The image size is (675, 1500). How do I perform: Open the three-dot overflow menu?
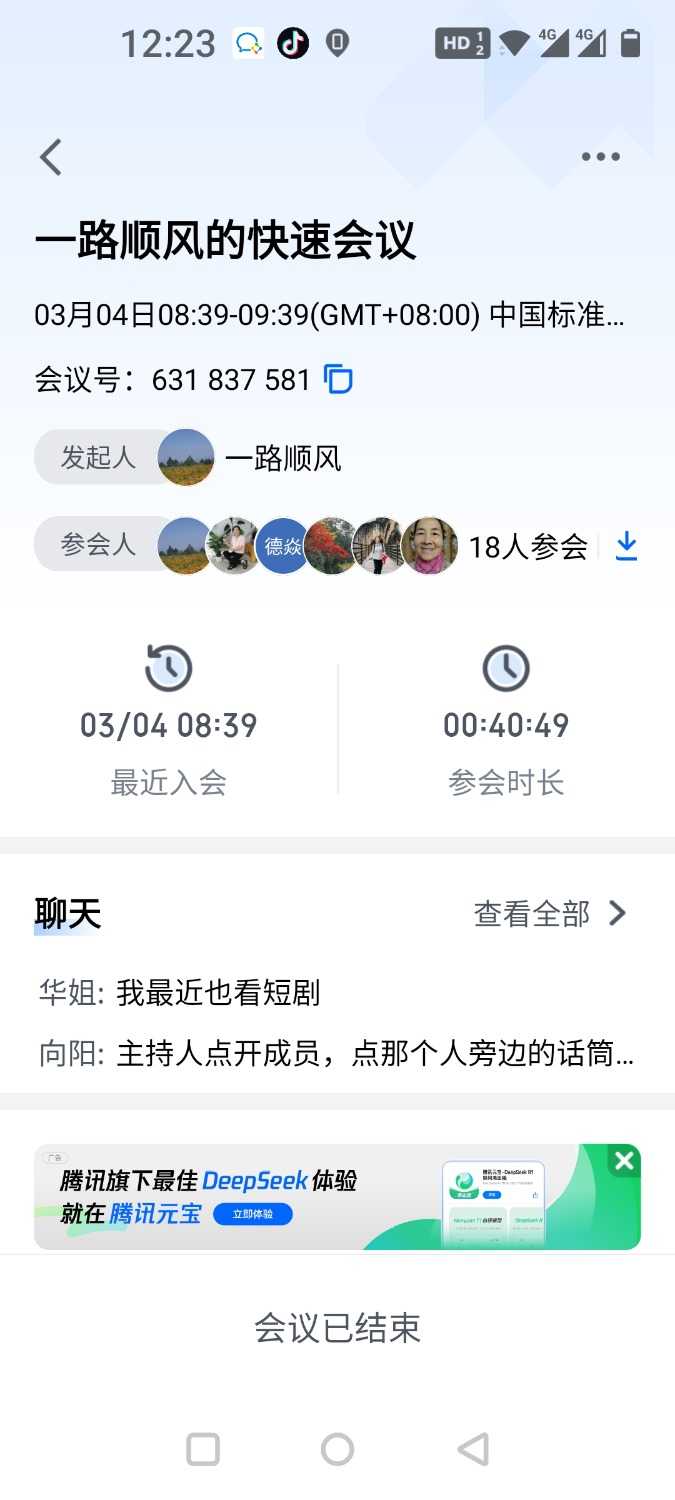600,157
